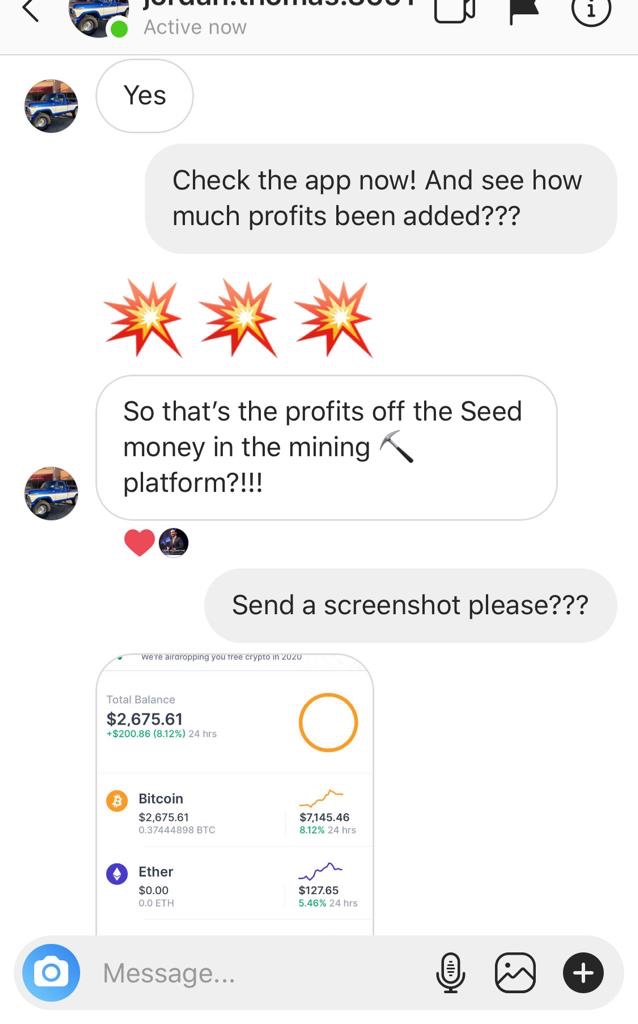638x1024 pixels.
Task: Go back to the message list
Action: (x=30, y=12)
